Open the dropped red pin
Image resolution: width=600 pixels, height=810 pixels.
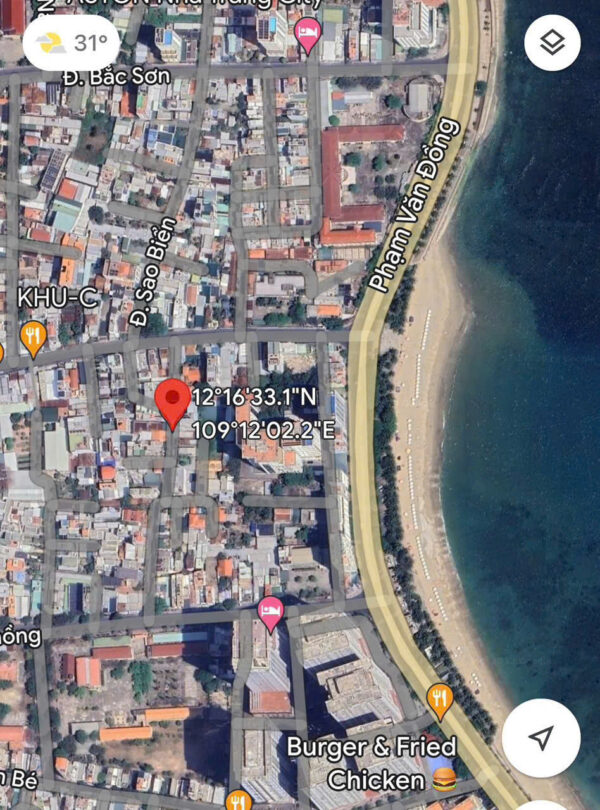(174, 402)
